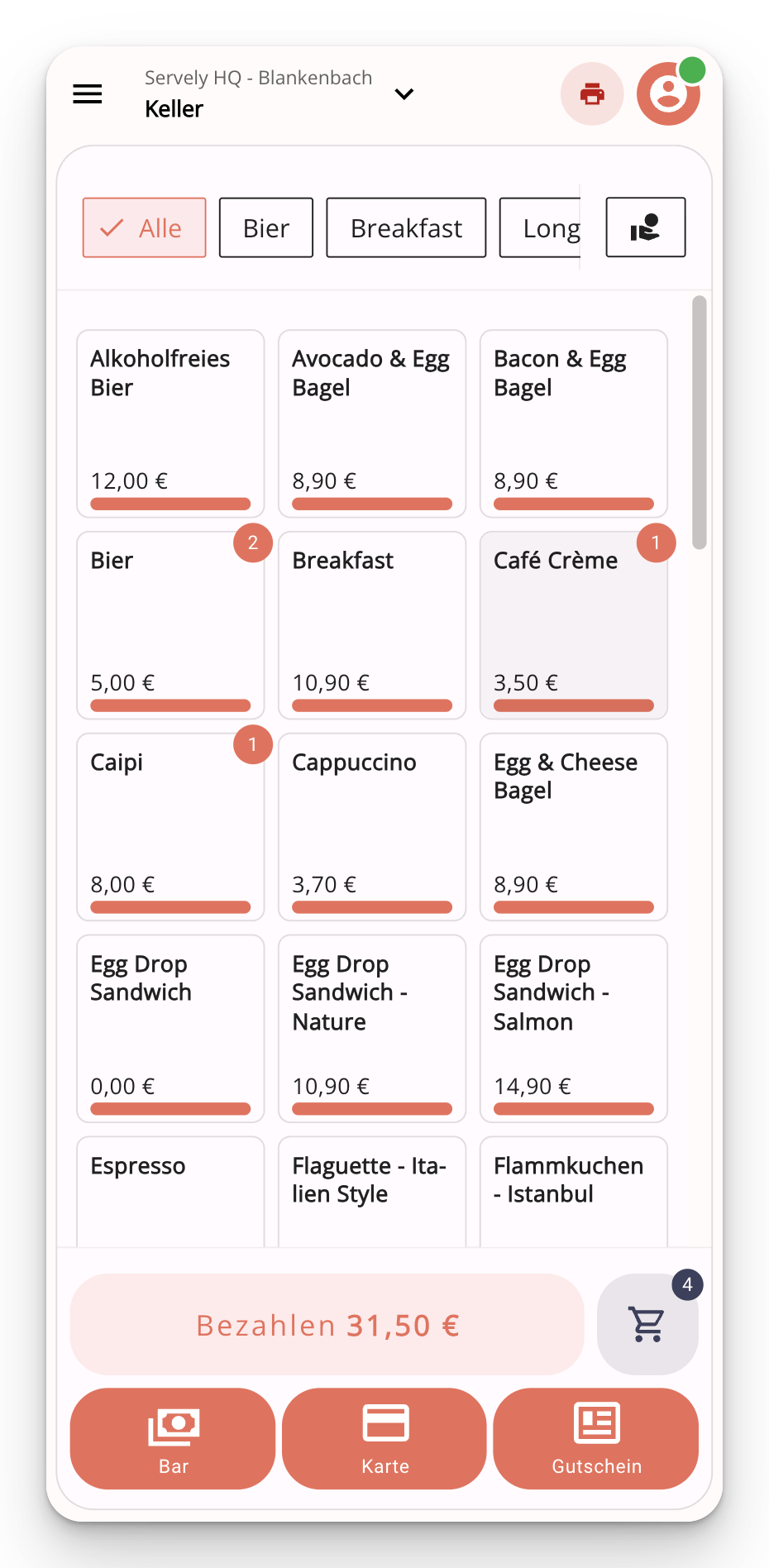Tap Bezahlen 31,50 € button

tap(327, 1325)
